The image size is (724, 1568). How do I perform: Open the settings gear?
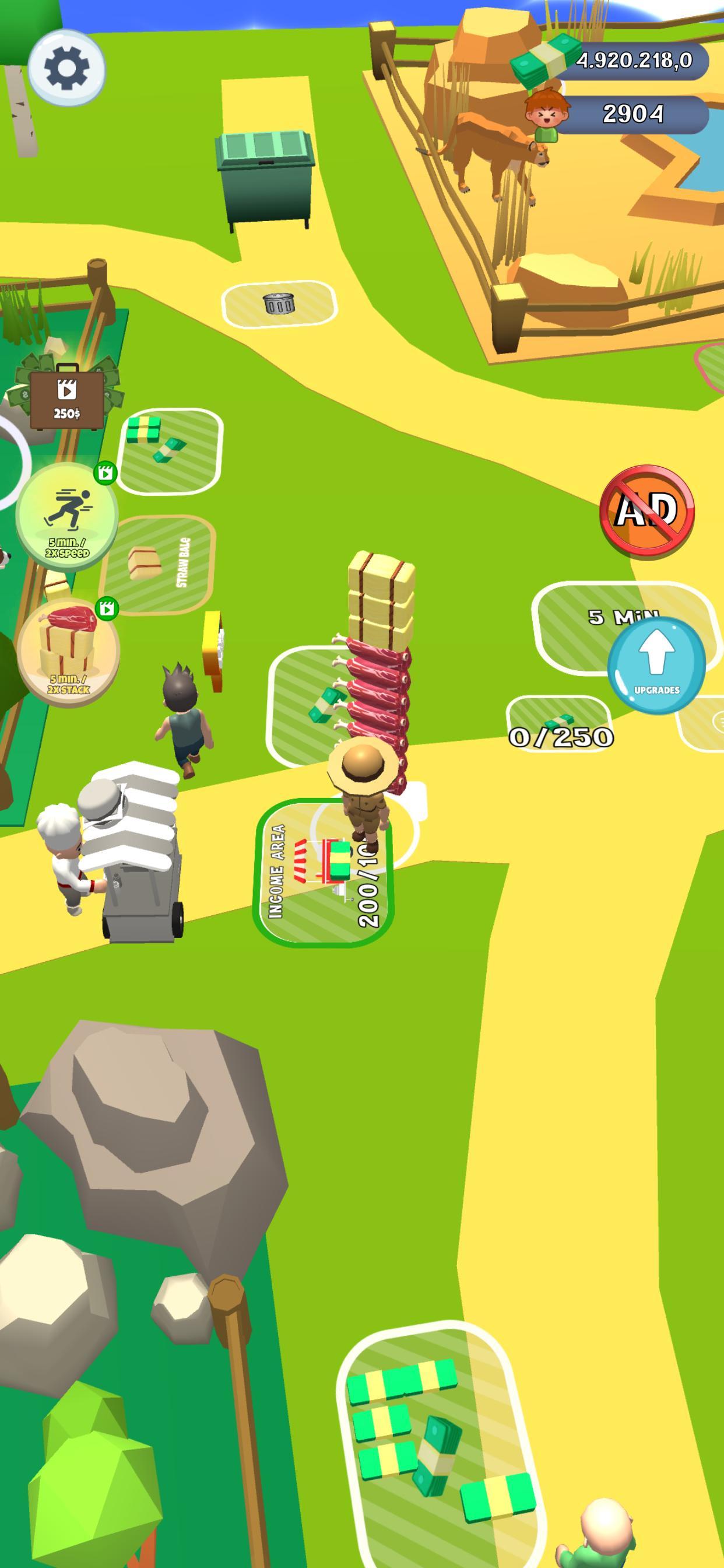click(66, 68)
